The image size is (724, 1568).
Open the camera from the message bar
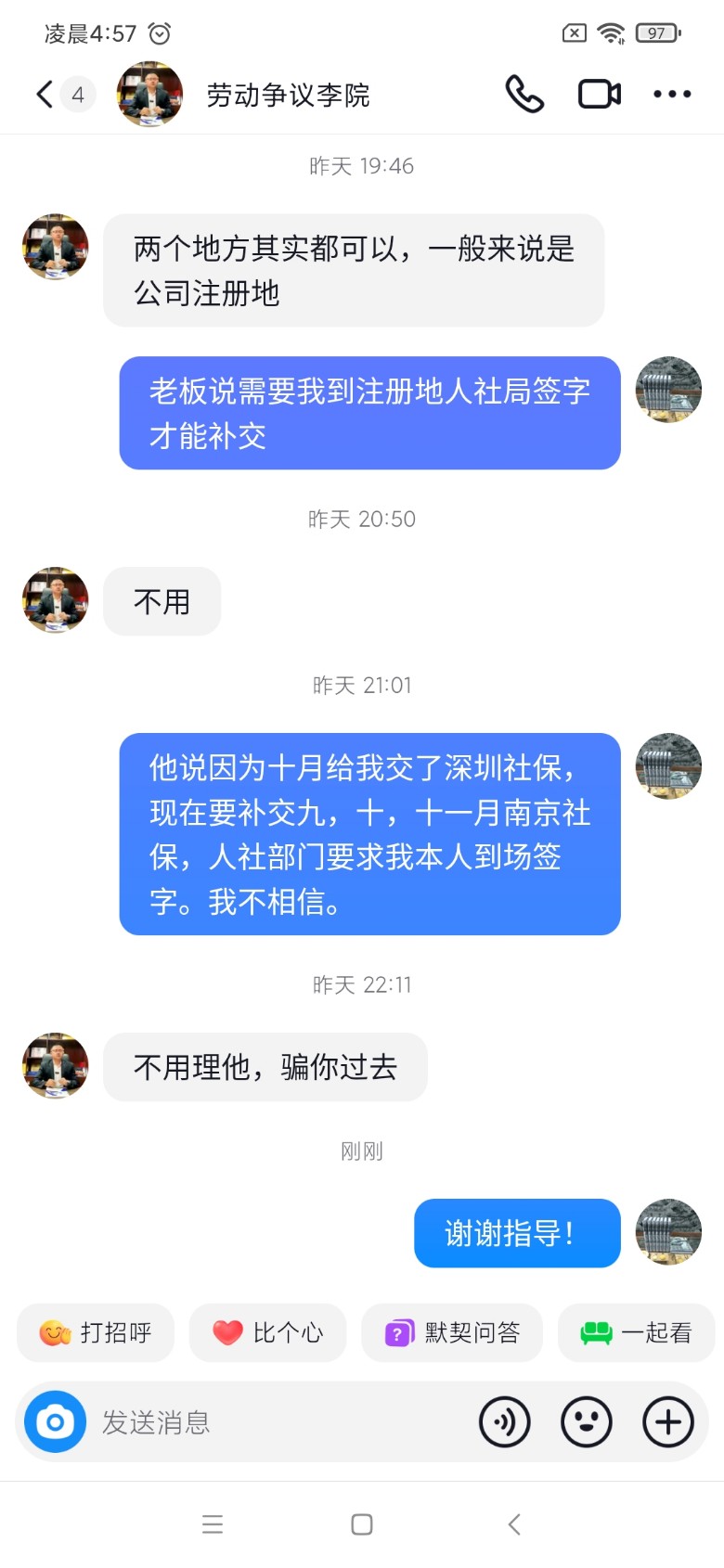55,1421
